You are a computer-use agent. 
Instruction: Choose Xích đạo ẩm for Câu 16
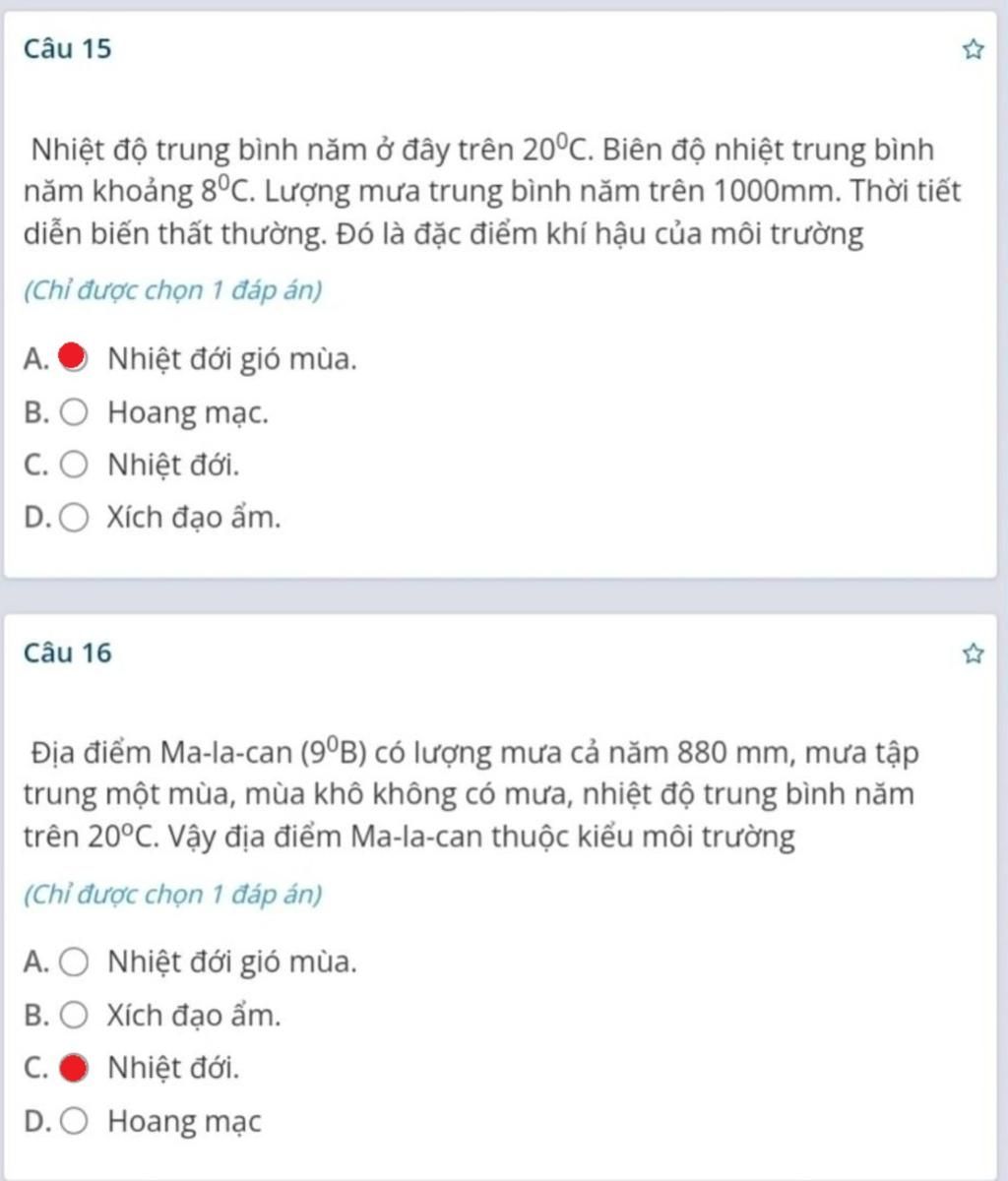[76, 1015]
